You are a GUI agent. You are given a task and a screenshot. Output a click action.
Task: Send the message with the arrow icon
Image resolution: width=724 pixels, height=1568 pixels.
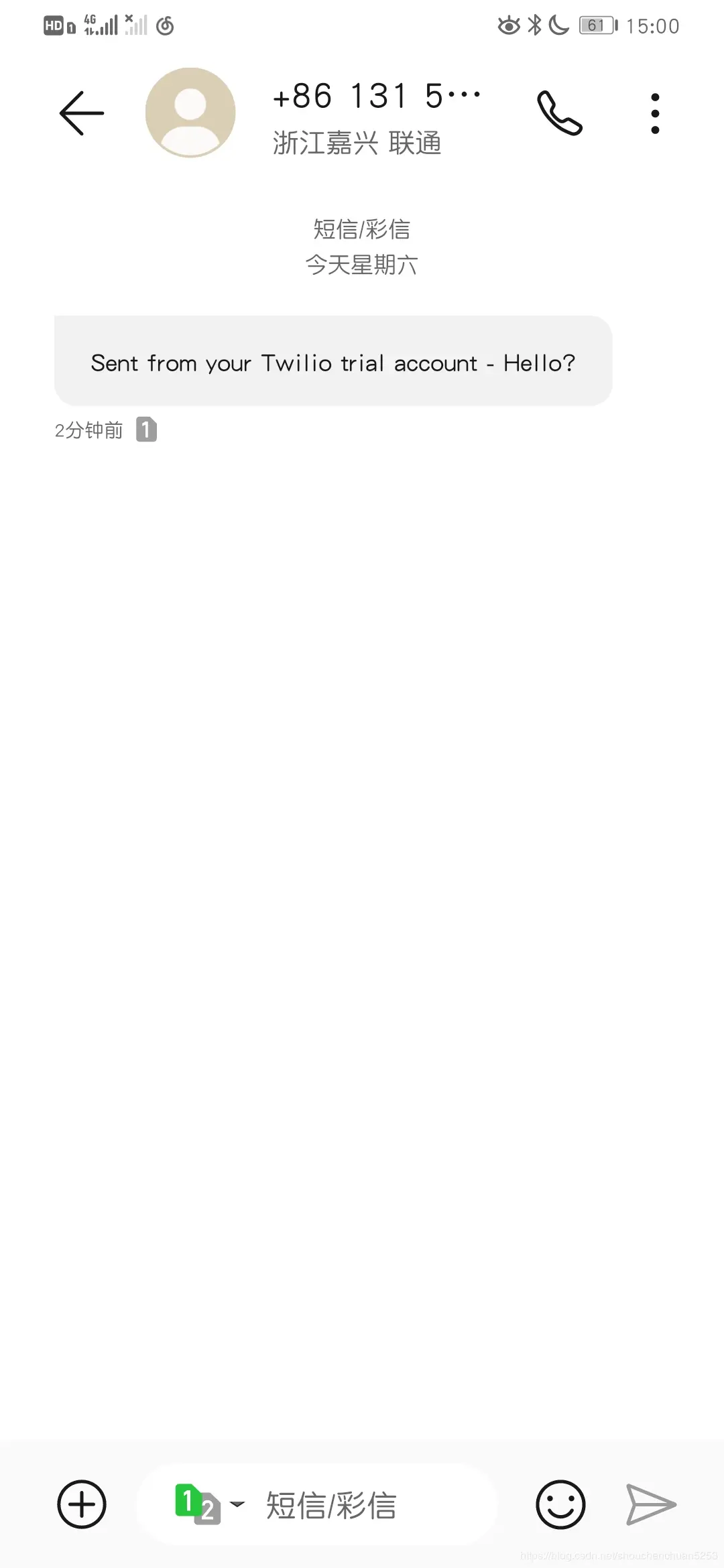[x=650, y=1504]
